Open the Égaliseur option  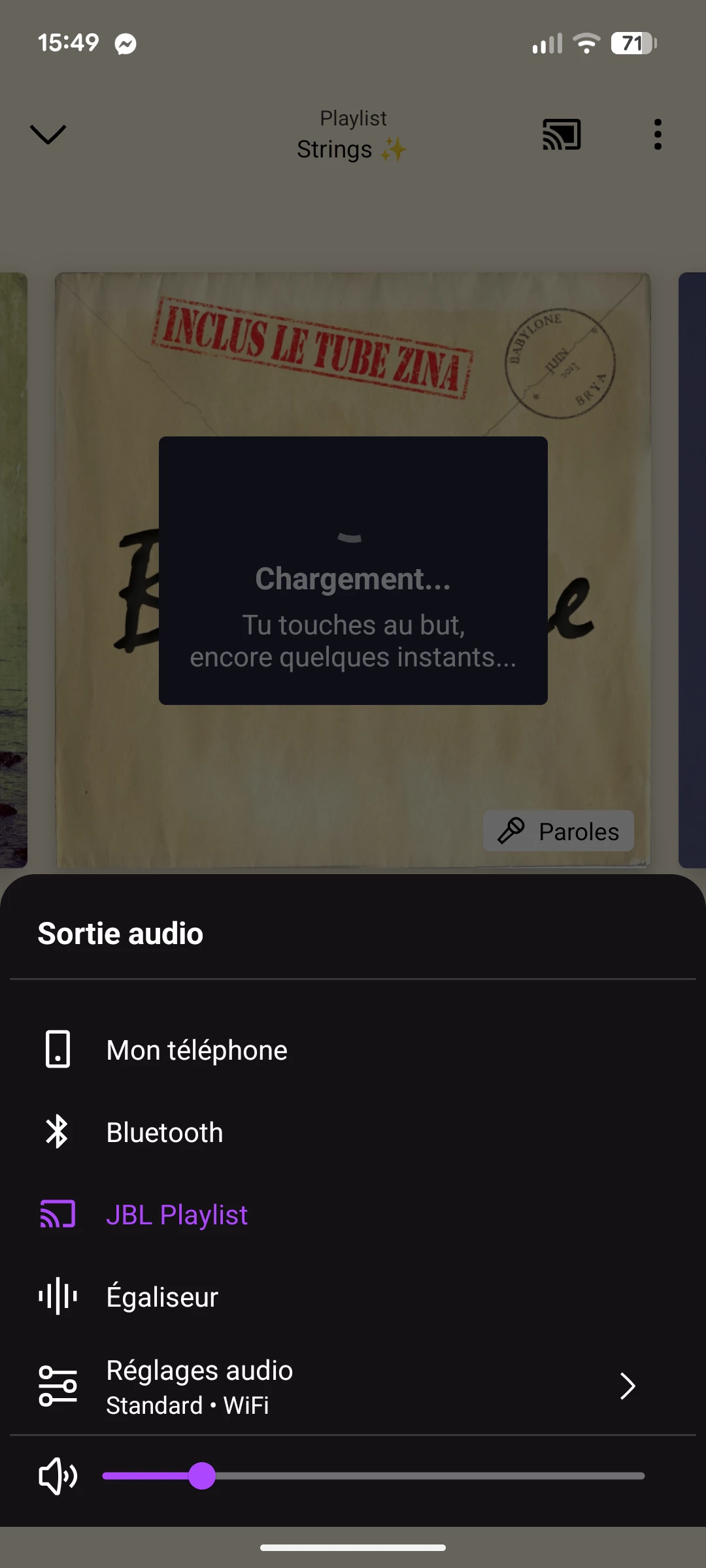pos(162,1297)
